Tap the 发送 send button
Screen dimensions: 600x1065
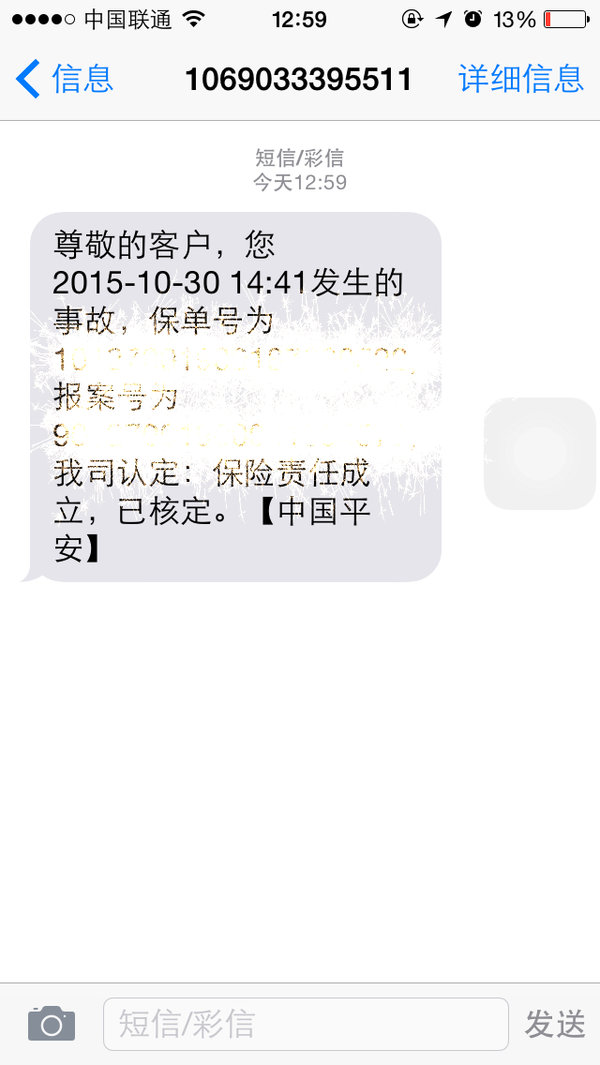pos(554,1024)
